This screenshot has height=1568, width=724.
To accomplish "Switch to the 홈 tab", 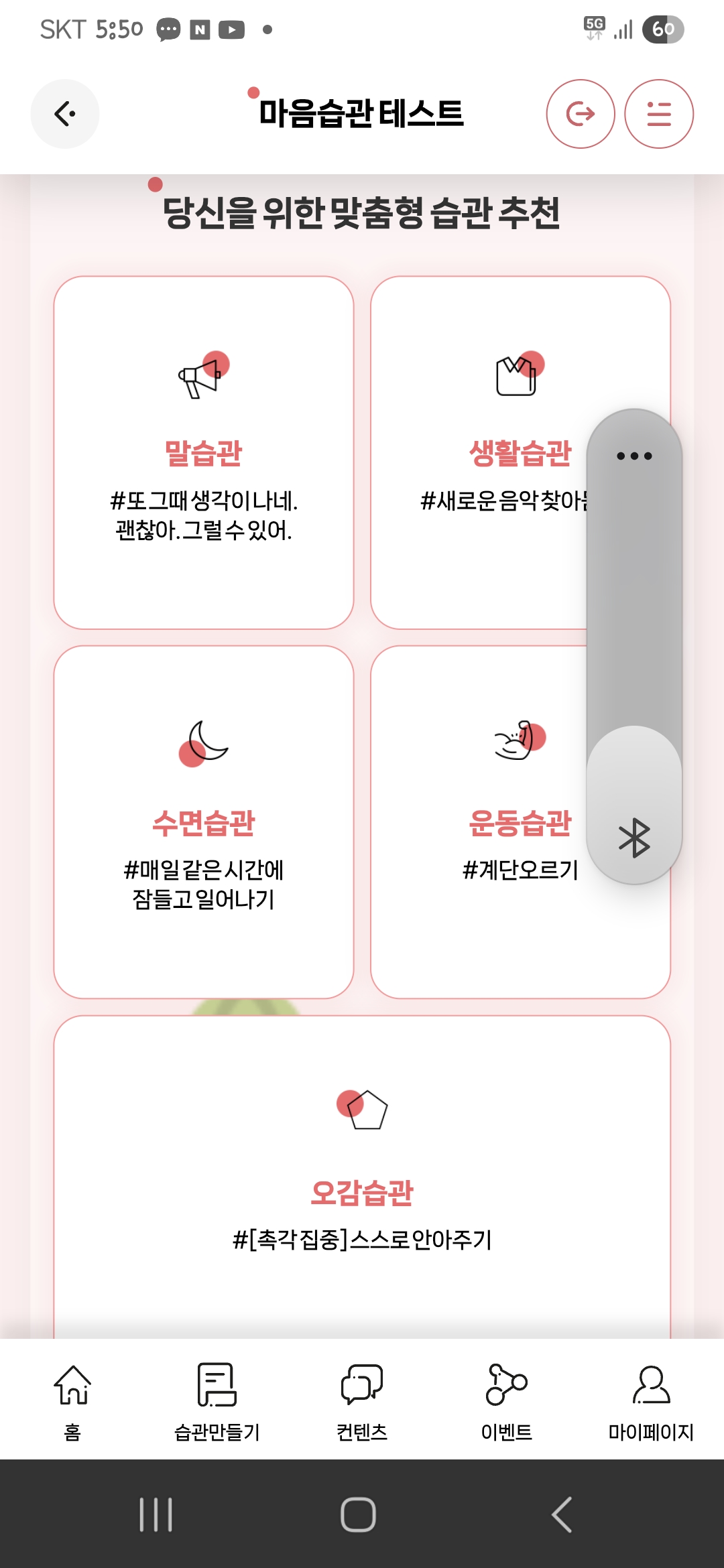I will point(72,1400).
